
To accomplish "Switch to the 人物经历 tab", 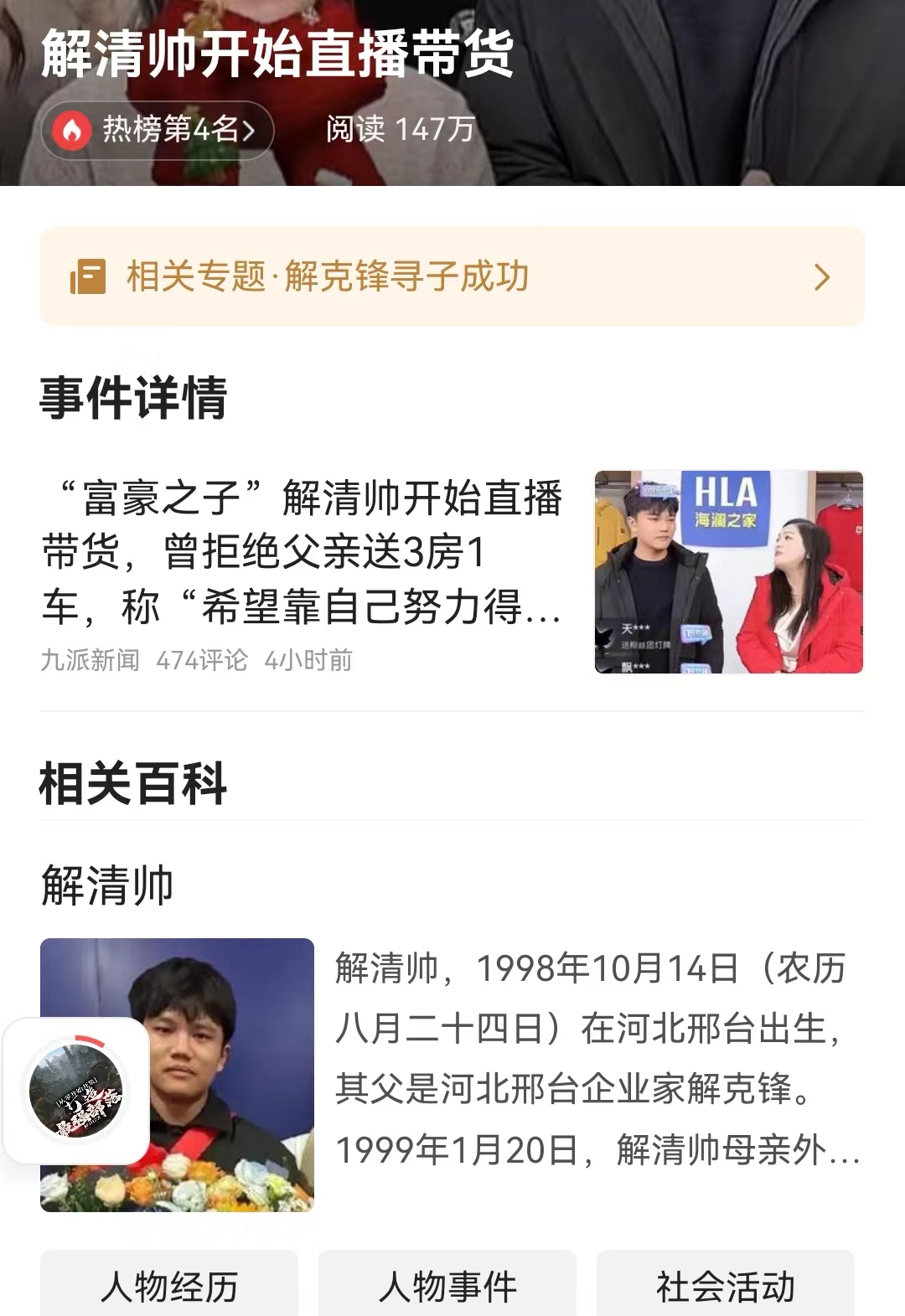I will [172, 1285].
